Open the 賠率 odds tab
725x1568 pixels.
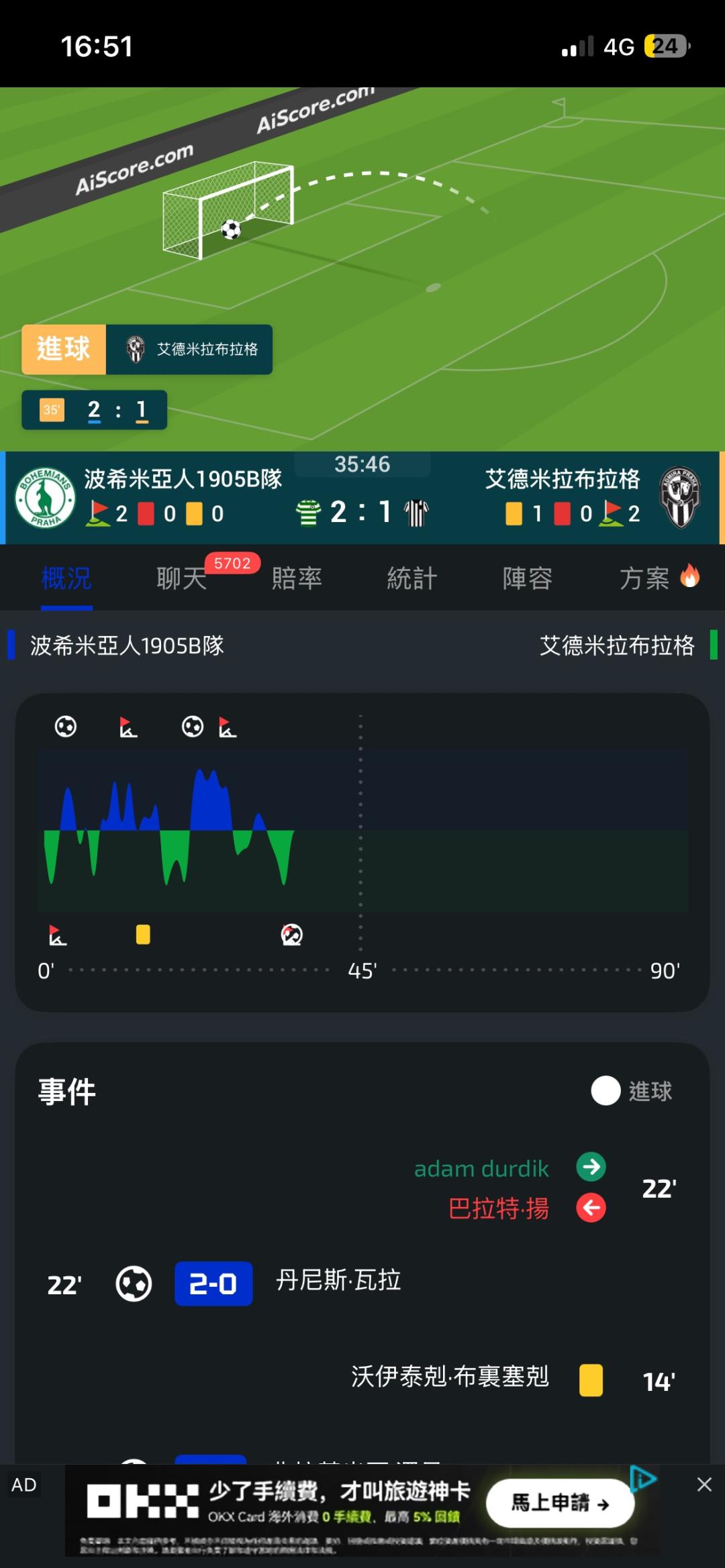(x=297, y=578)
